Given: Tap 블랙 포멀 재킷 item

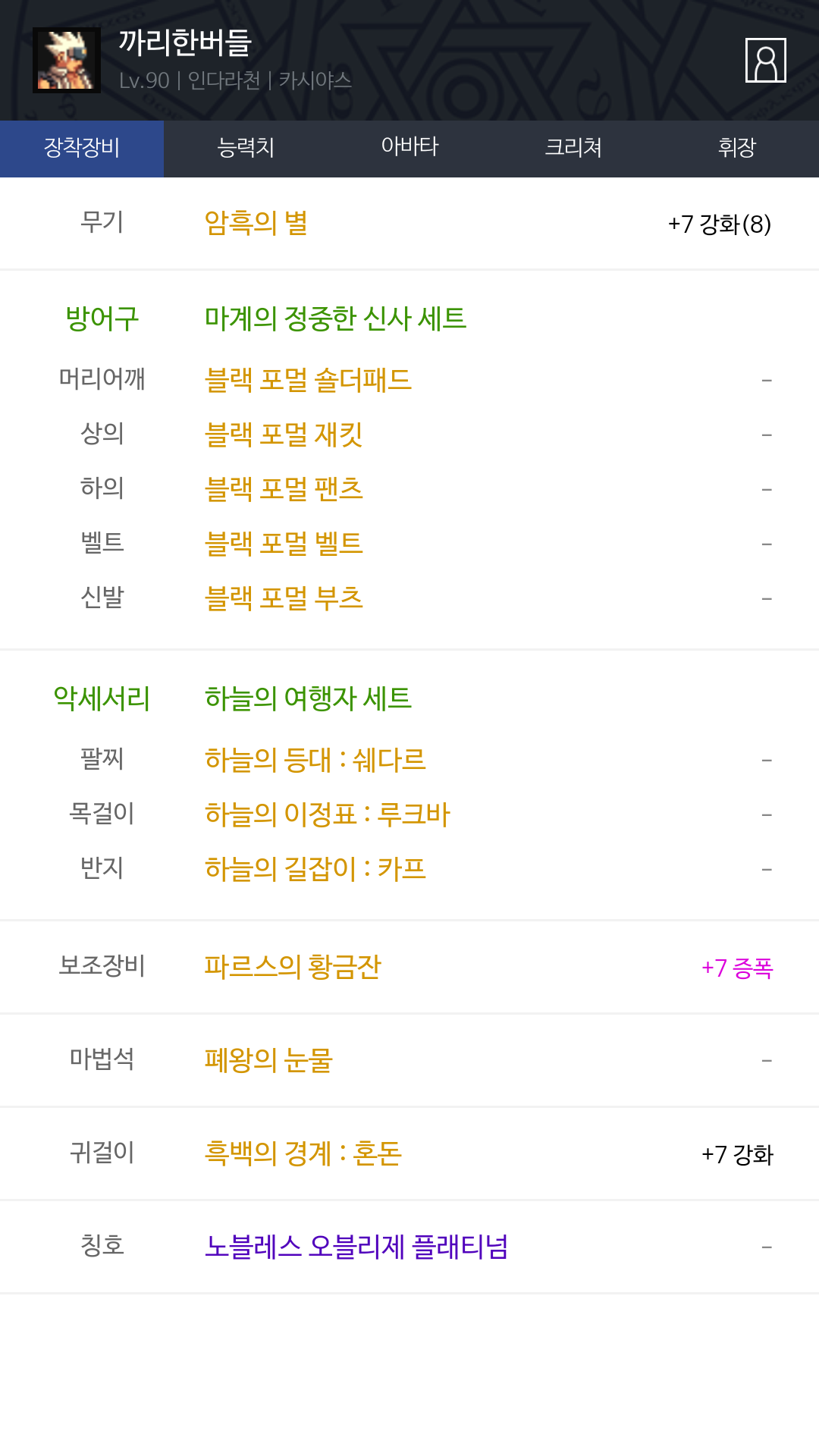Looking at the screenshot, I should click(284, 435).
